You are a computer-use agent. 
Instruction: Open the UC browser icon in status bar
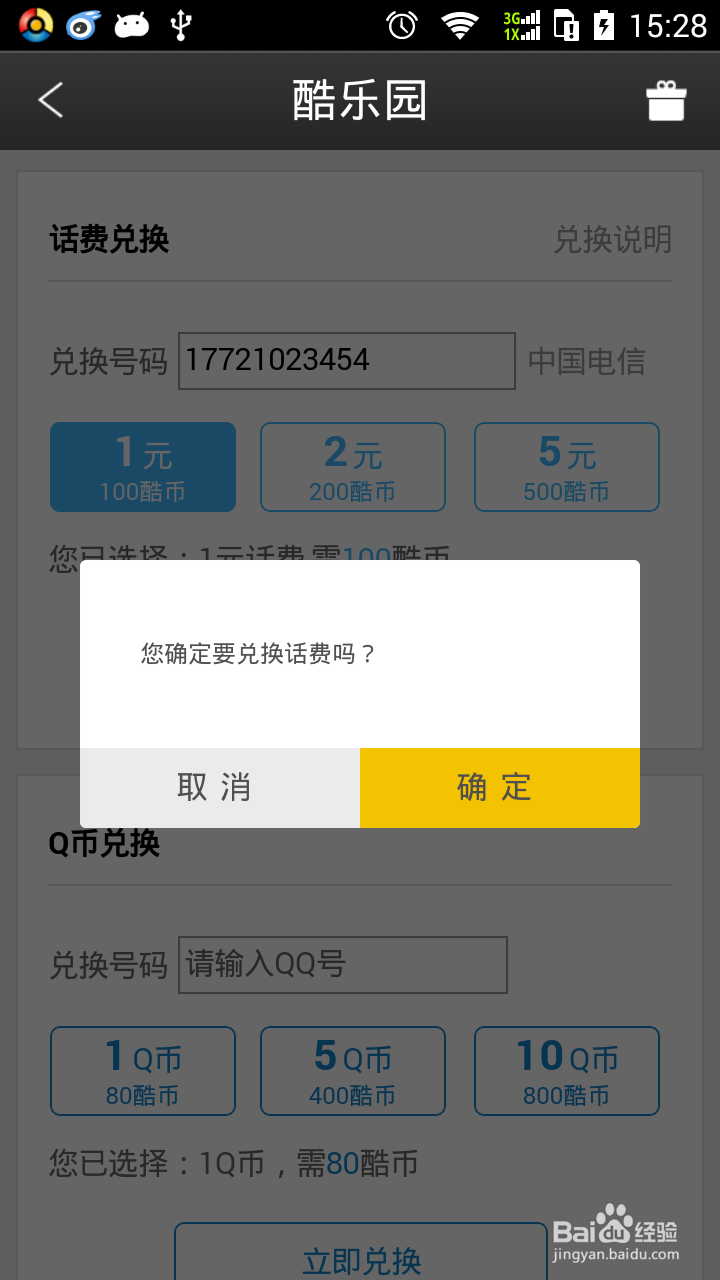82,25
